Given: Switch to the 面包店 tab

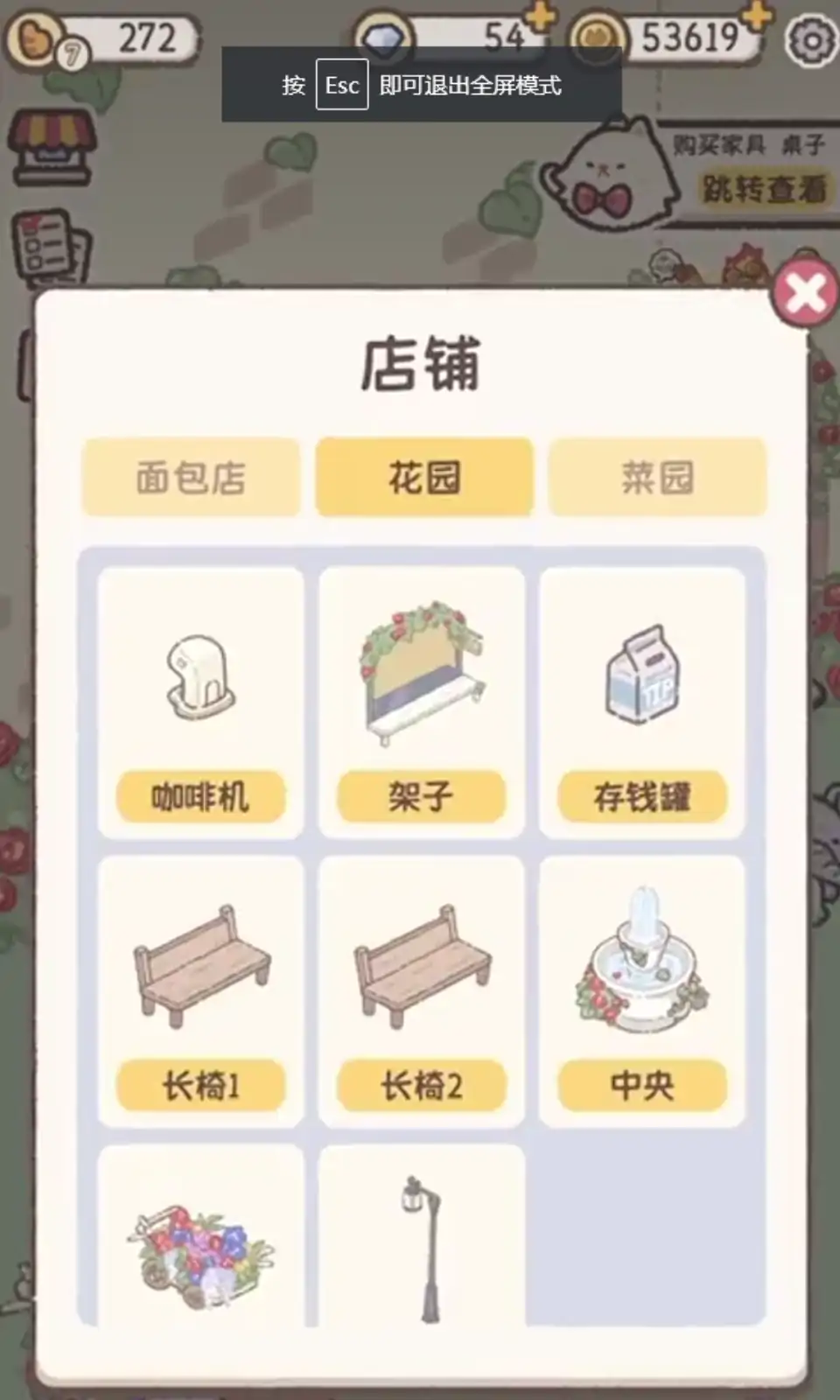Looking at the screenshot, I should [x=191, y=478].
